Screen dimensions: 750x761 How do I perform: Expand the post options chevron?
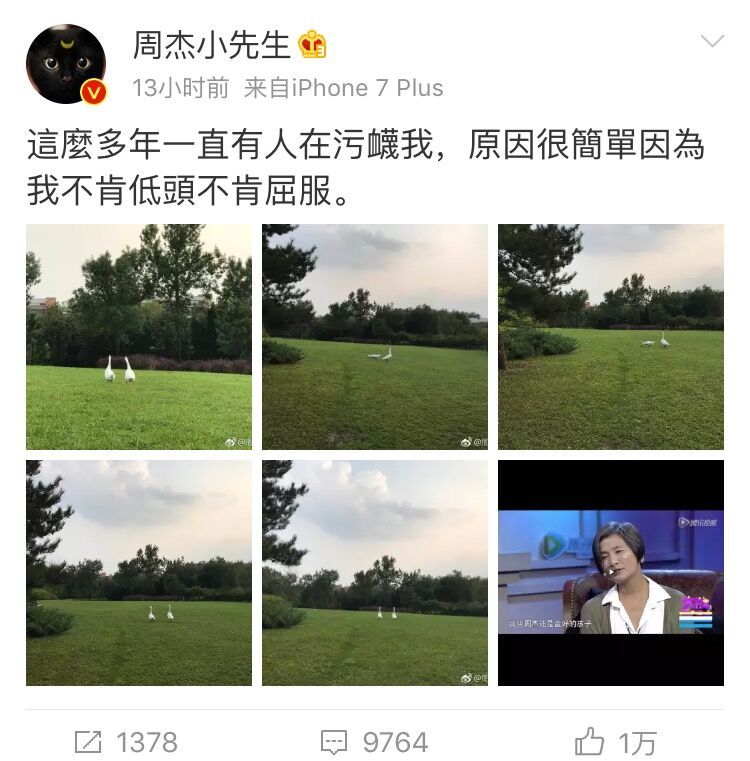712,41
